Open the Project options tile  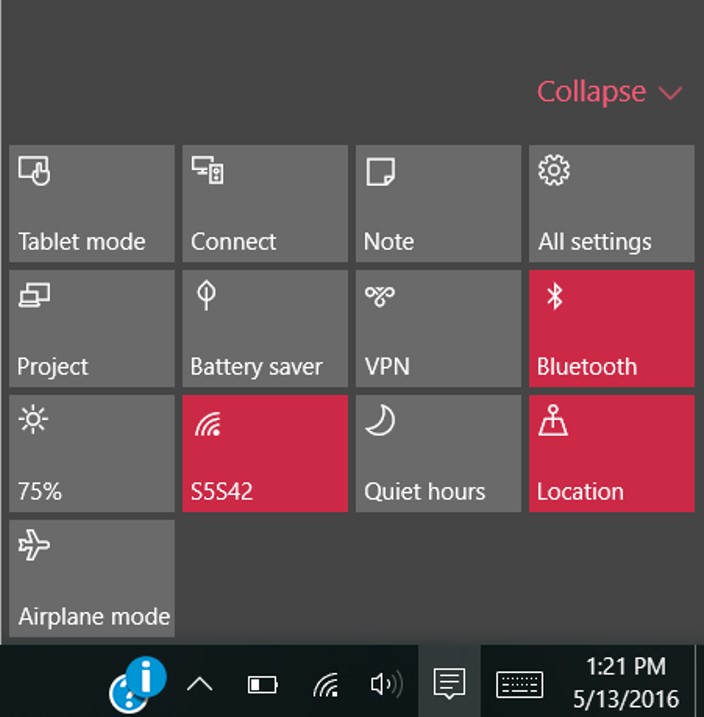click(92, 328)
